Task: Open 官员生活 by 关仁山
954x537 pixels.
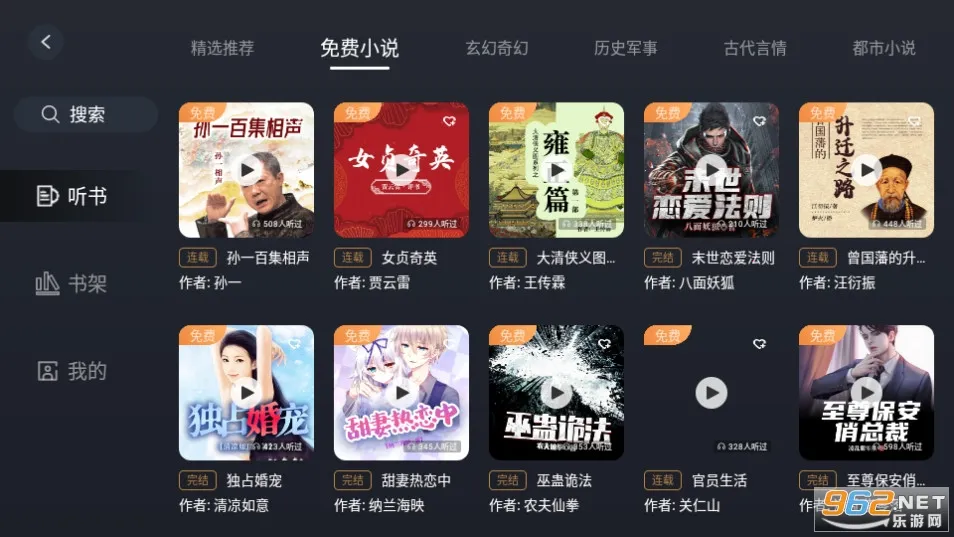Action: coord(711,392)
